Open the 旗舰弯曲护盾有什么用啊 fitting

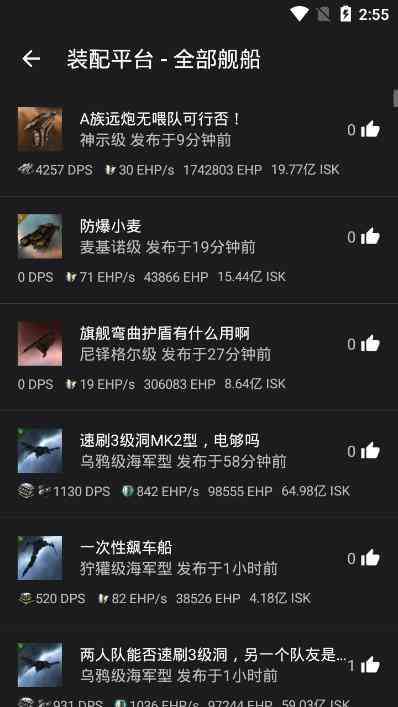click(199, 357)
